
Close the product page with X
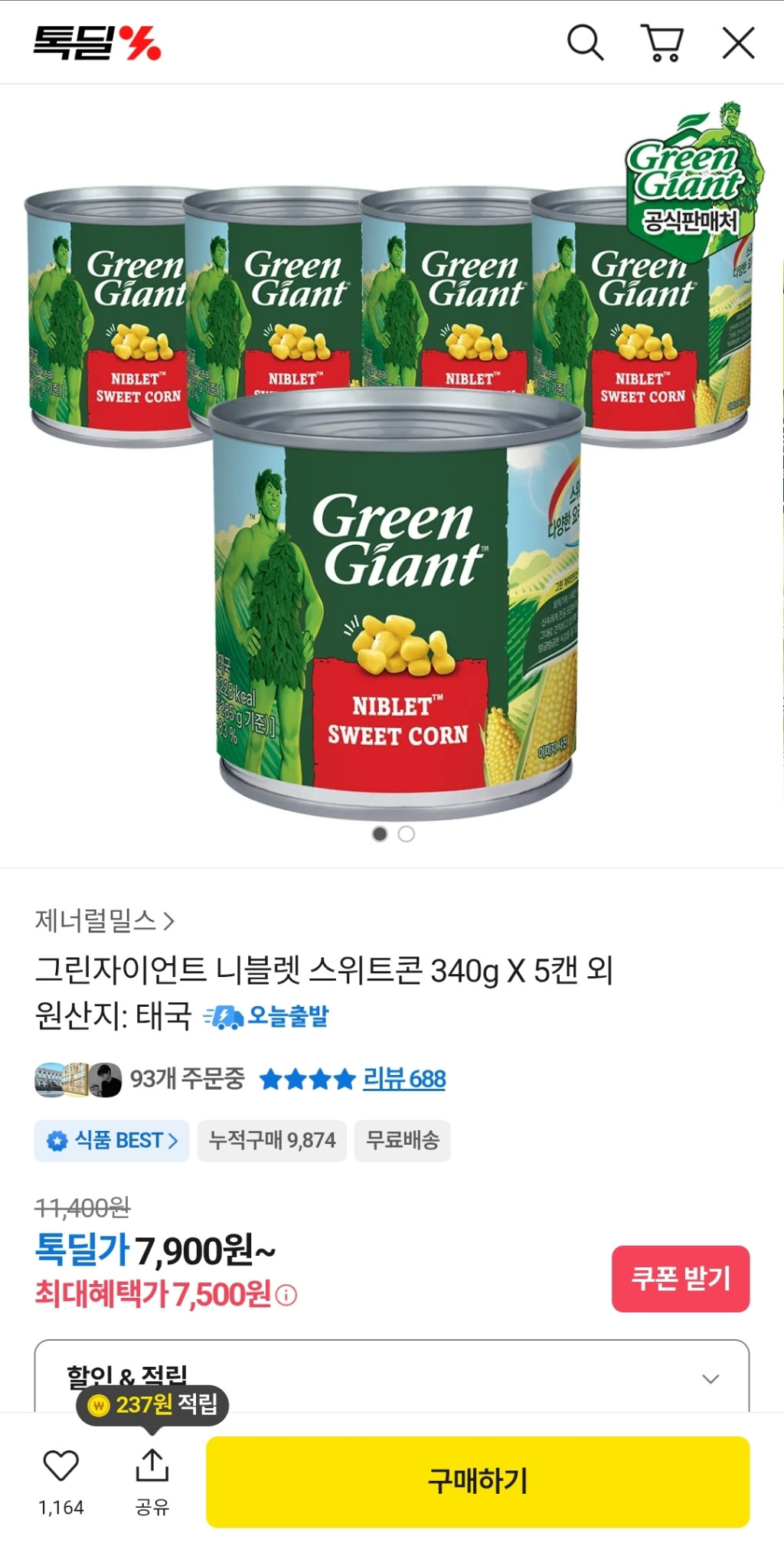(738, 43)
